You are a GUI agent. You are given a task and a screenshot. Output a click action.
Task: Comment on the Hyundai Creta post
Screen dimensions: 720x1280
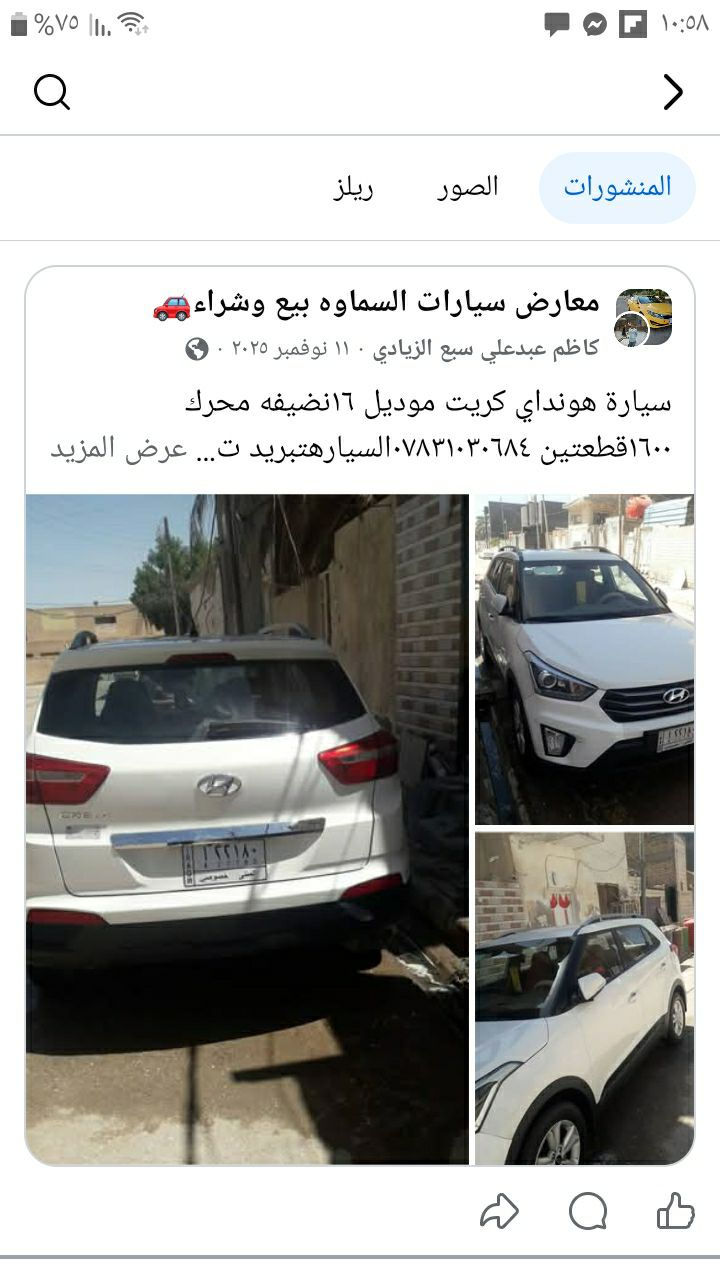tap(588, 1212)
